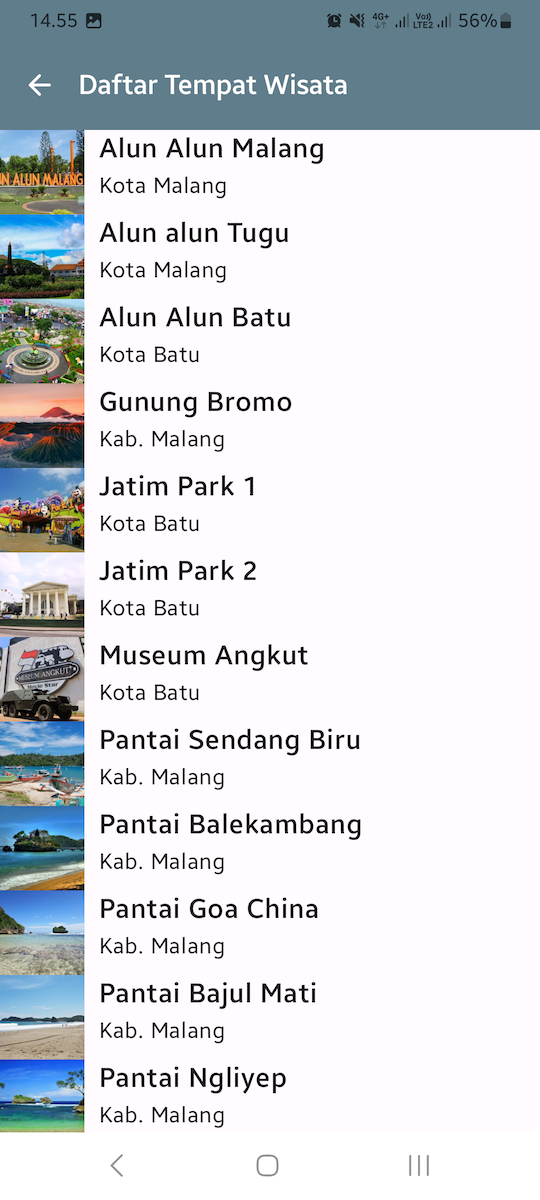540x1200 pixels.
Task: Tap the system home button
Action: click(x=267, y=1165)
